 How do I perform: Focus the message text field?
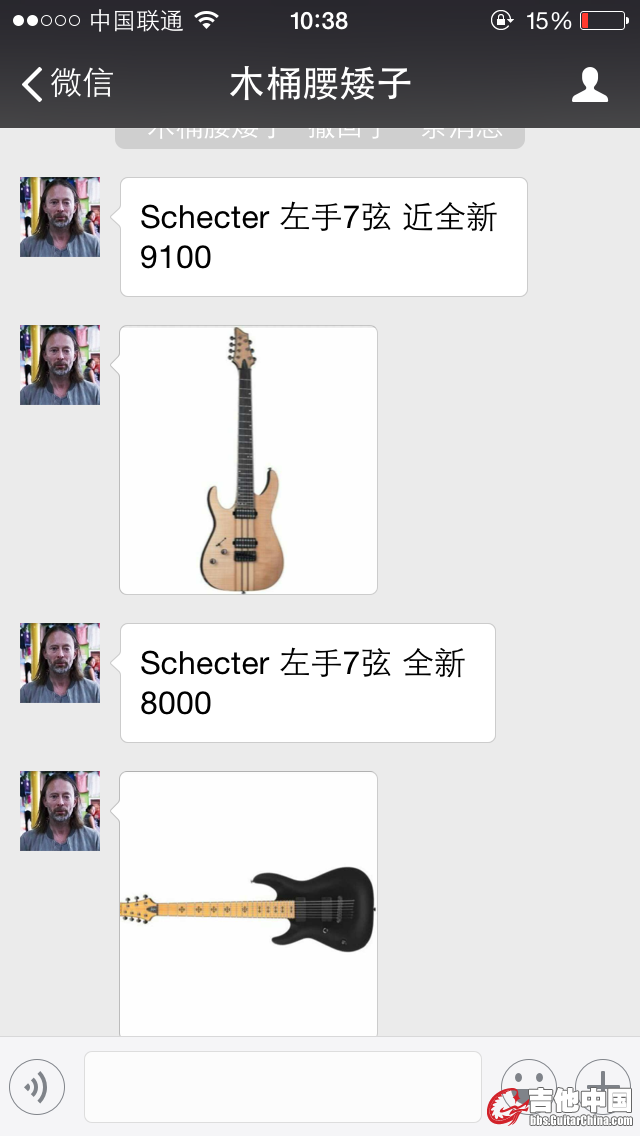[x=282, y=1086]
